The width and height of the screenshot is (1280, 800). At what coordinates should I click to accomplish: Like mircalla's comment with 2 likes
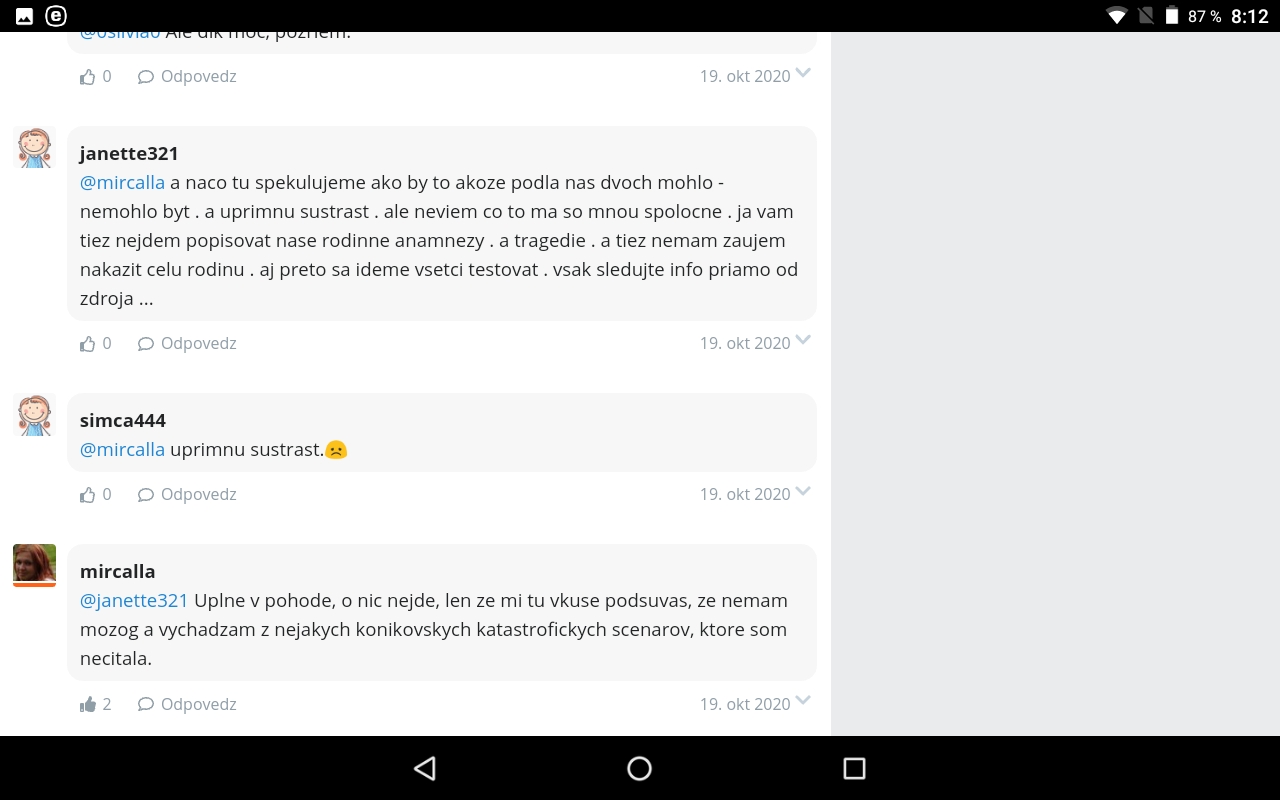click(x=88, y=705)
